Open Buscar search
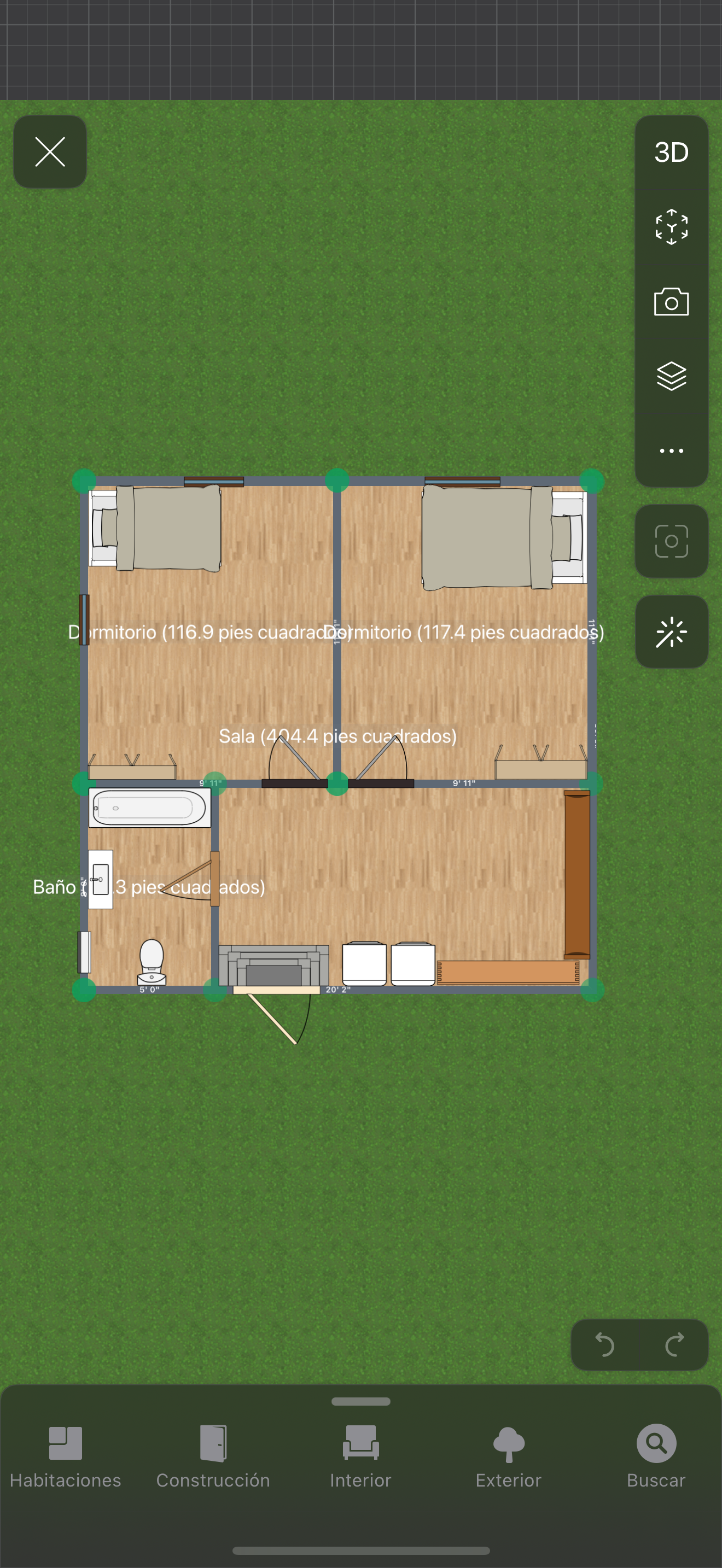 tap(656, 1456)
